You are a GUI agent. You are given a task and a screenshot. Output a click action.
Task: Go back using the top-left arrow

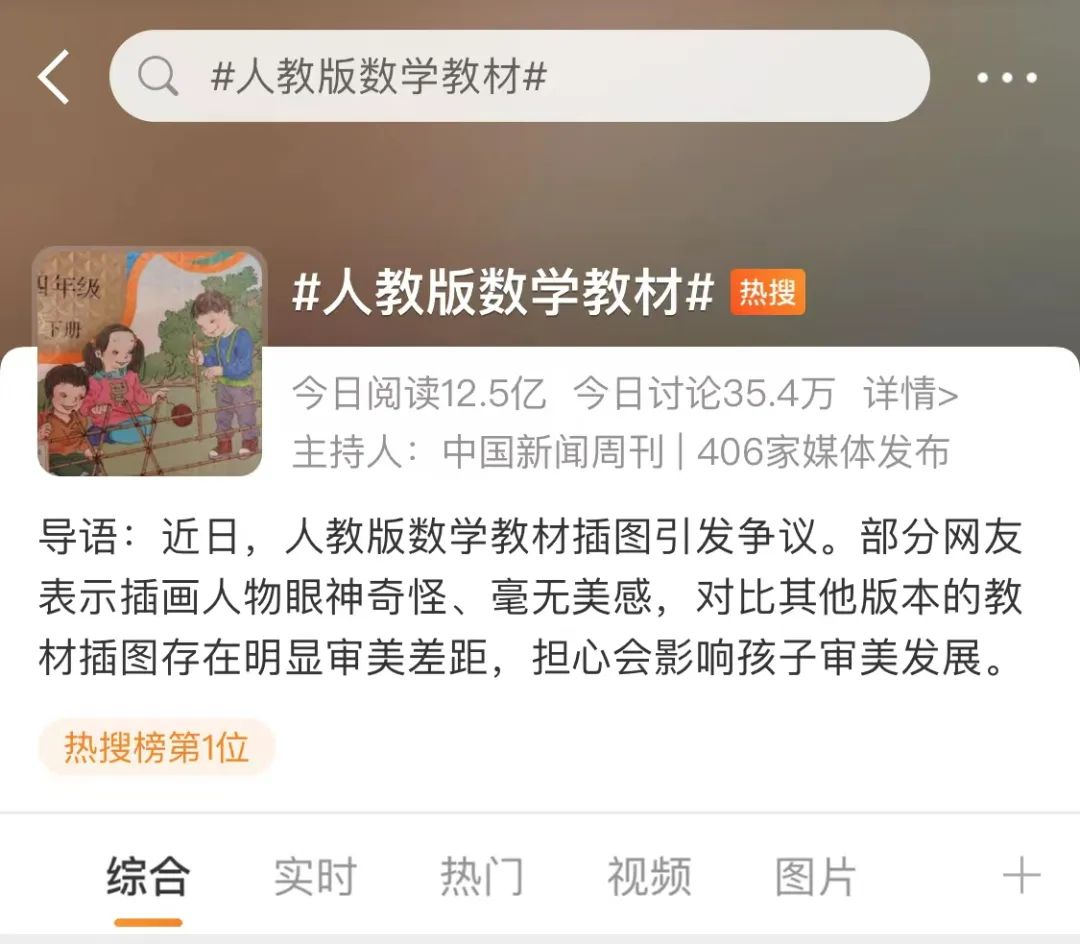[54, 77]
